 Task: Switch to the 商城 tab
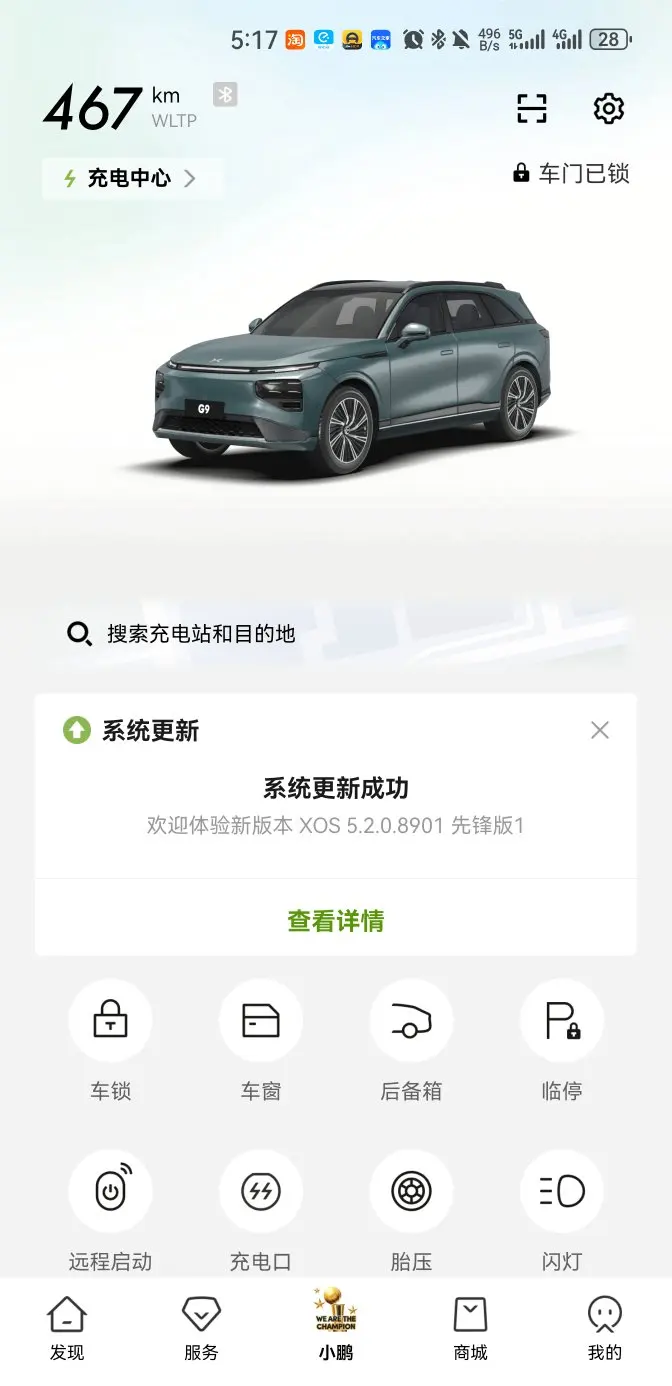coord(470,1329)
